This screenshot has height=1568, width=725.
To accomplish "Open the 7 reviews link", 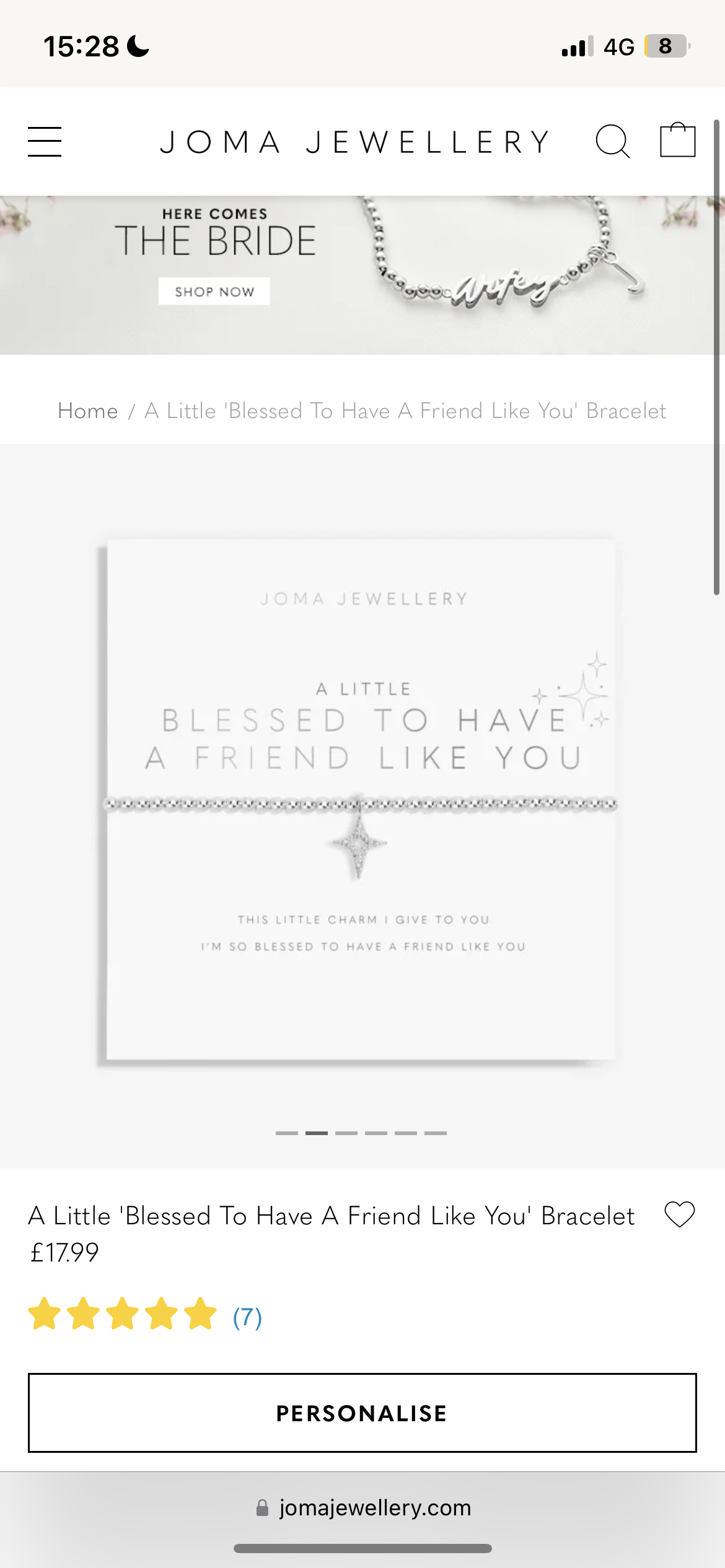I will (247, 1317).
